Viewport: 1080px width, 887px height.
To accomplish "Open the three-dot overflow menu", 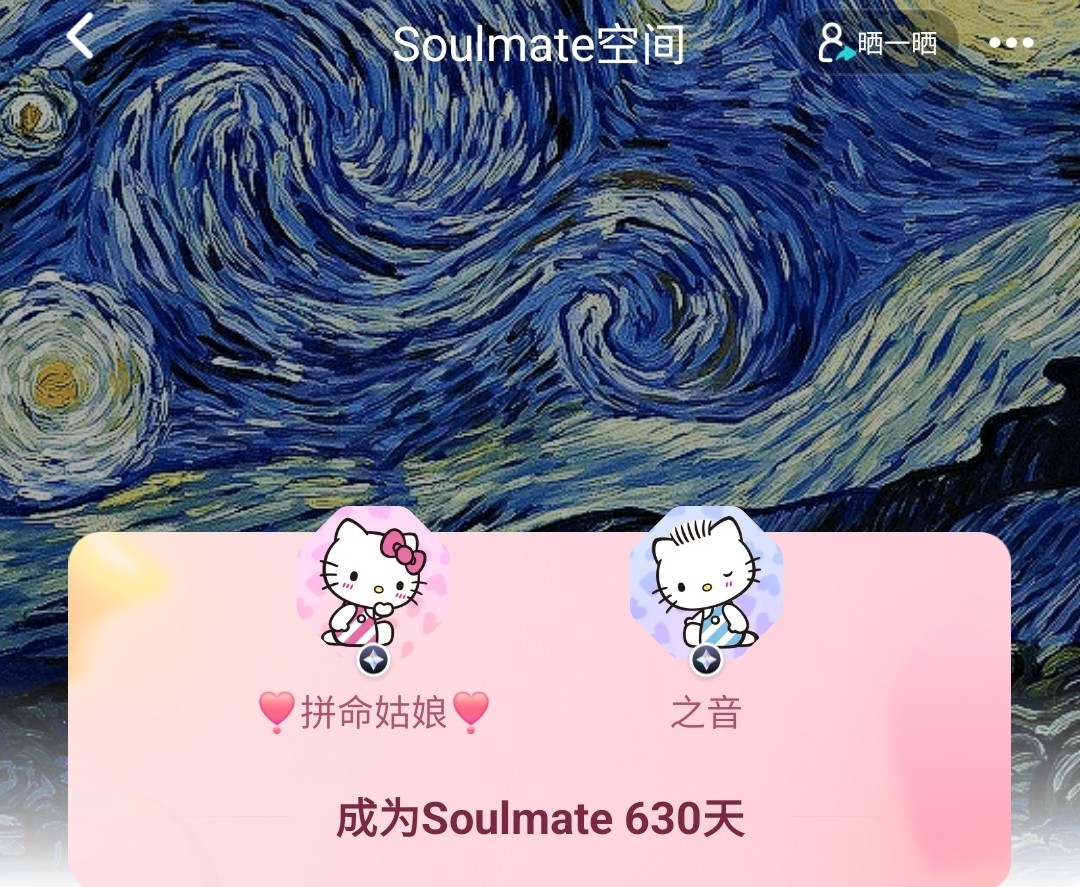I will click(x=1011, y=43).
